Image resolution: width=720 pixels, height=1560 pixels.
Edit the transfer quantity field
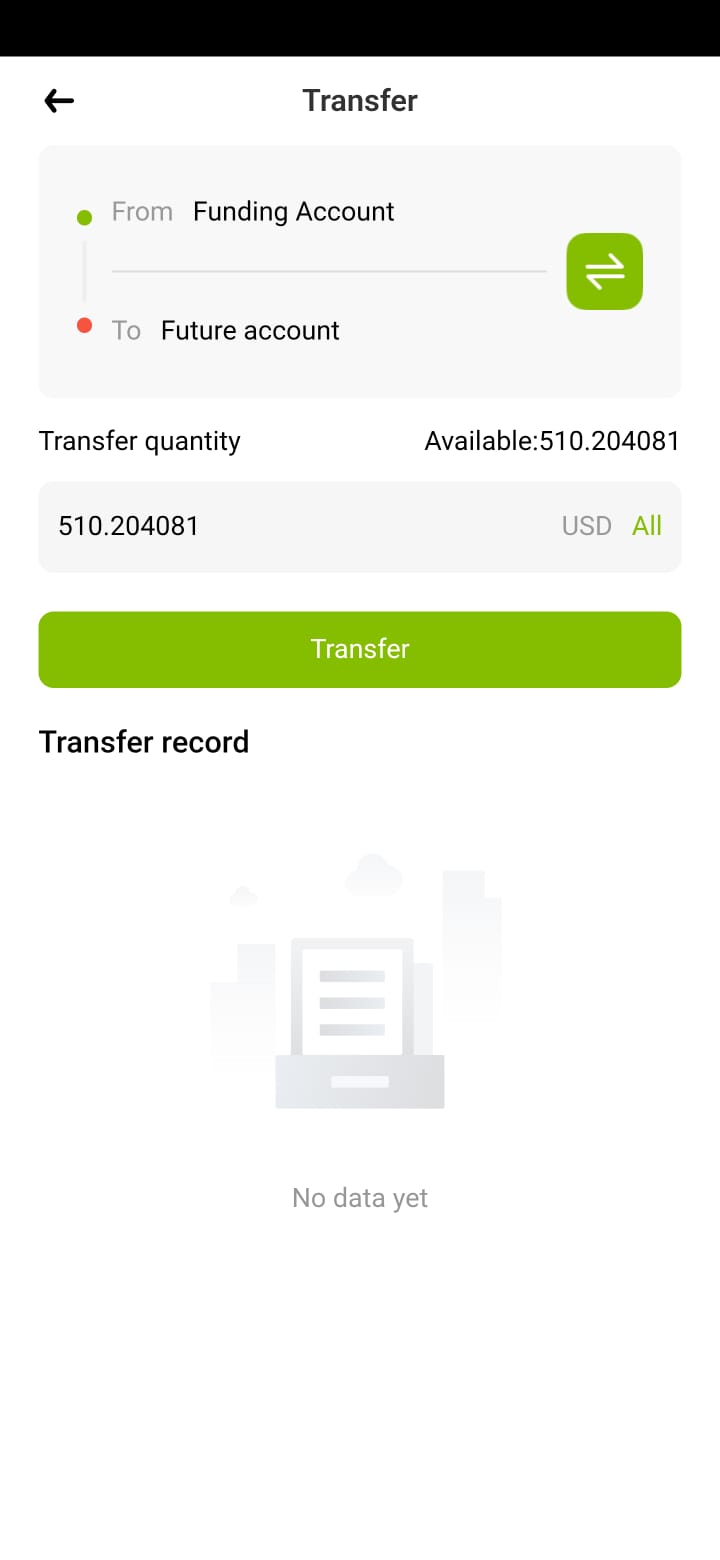pyautogui.click(x=300, y=526)
